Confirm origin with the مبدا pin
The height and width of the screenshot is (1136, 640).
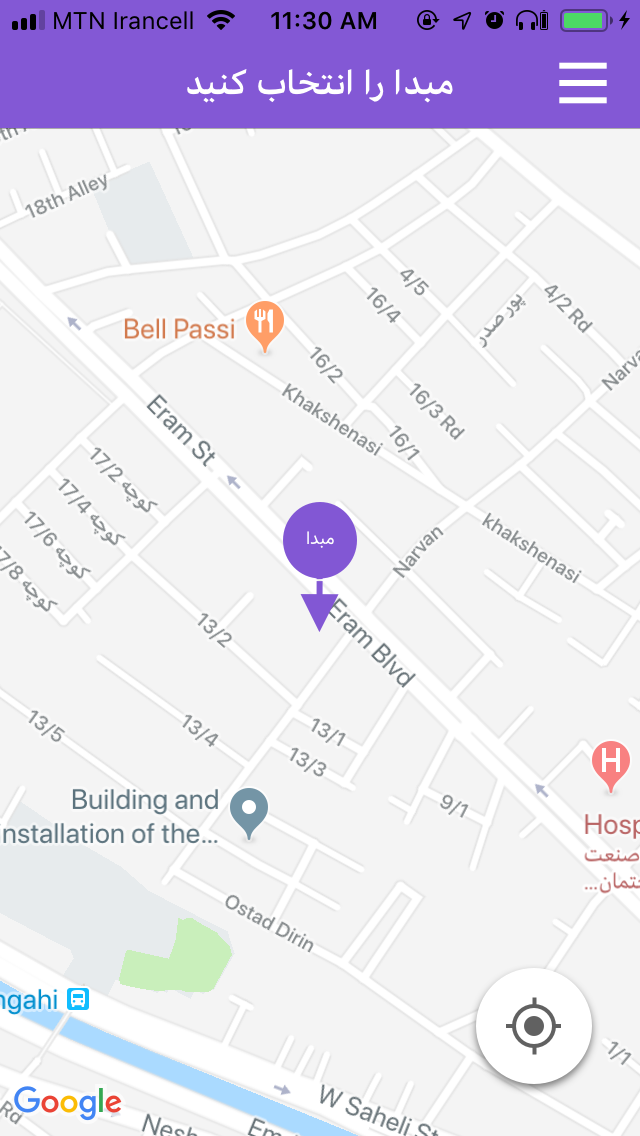(319, 540)
